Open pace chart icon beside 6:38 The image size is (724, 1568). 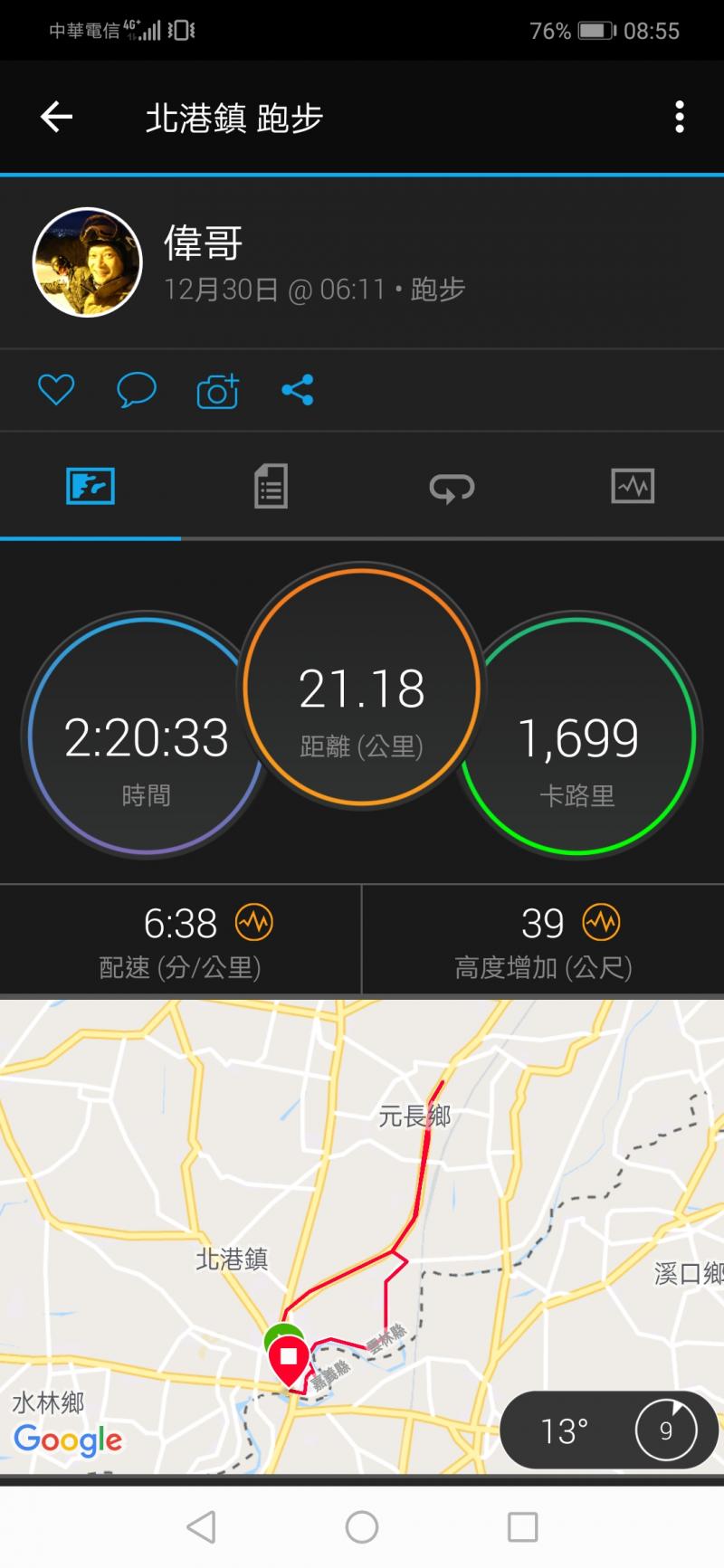pyautogui.click(x=254, y=924)
